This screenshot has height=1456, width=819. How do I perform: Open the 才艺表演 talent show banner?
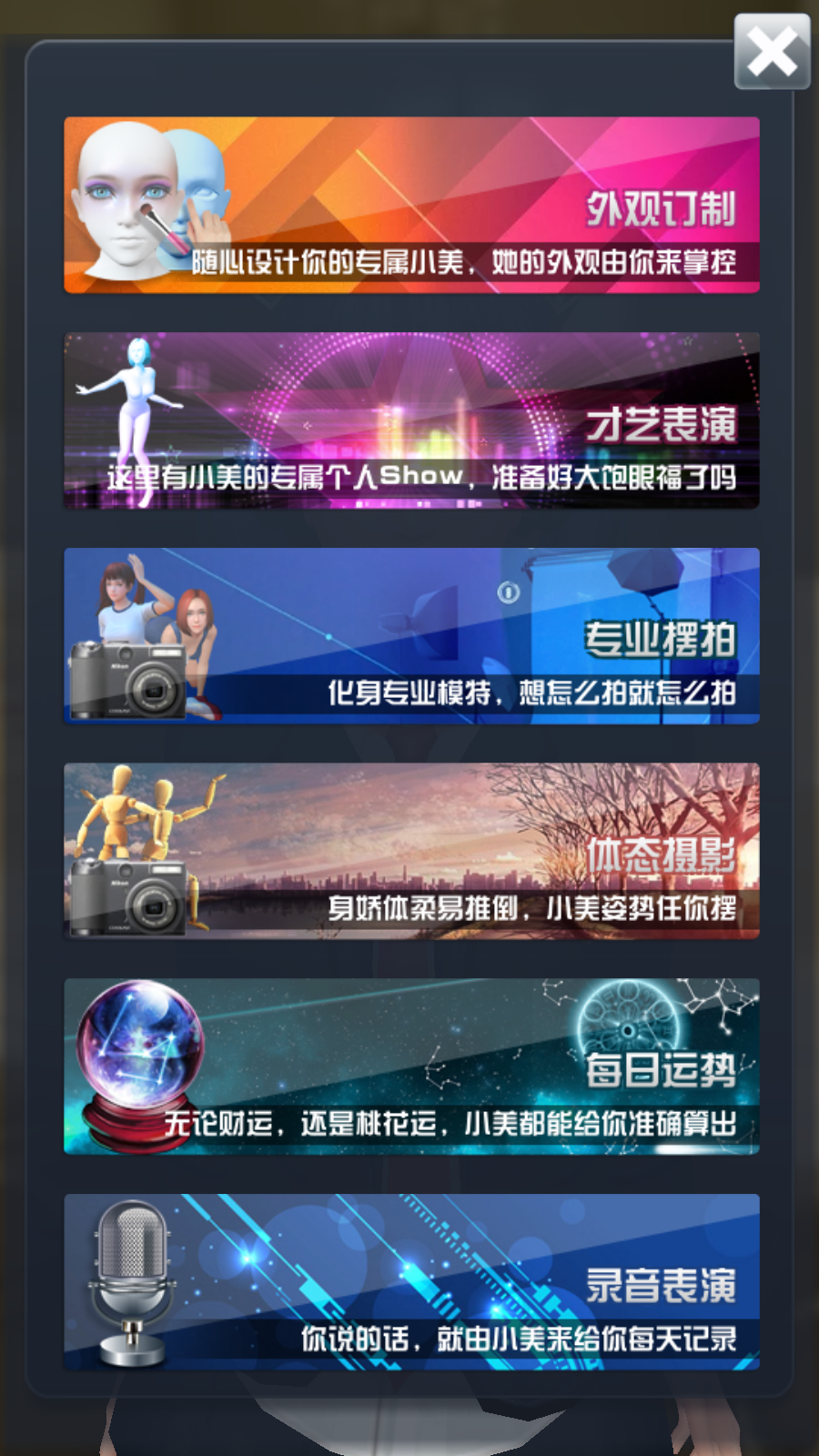coord(411,420)
